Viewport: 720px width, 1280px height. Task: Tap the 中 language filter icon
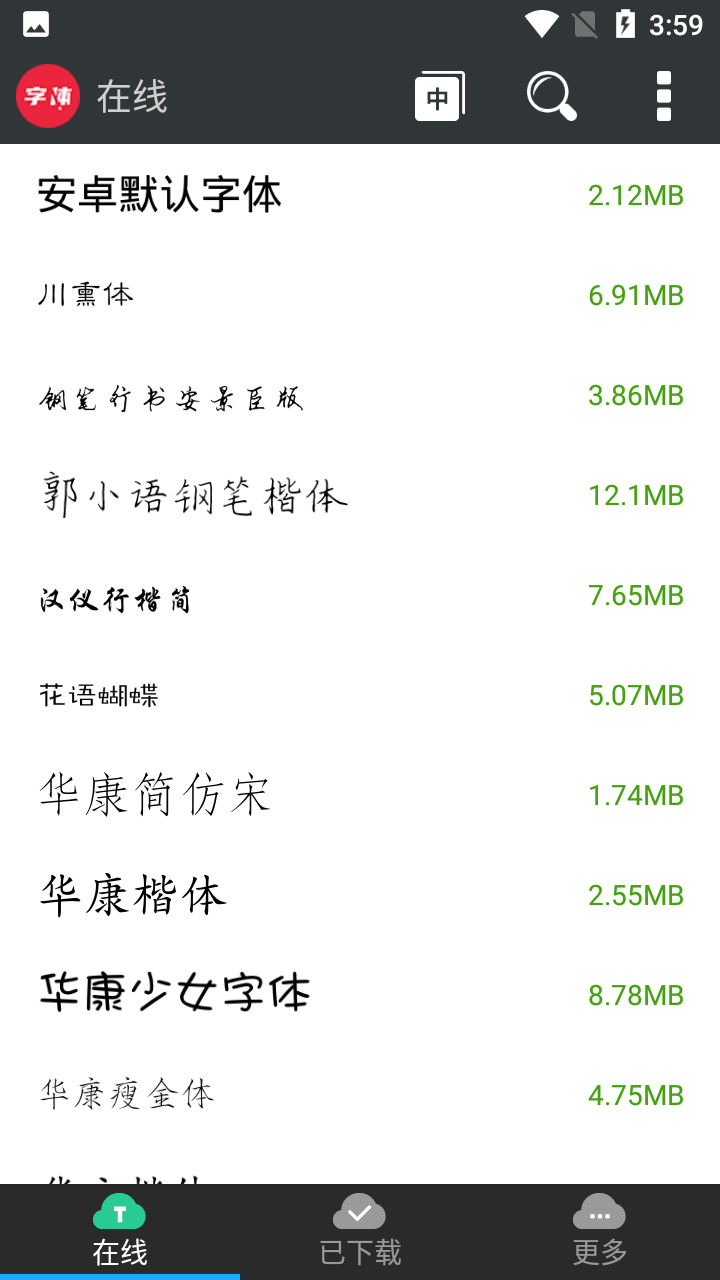(x=439, y=97)
